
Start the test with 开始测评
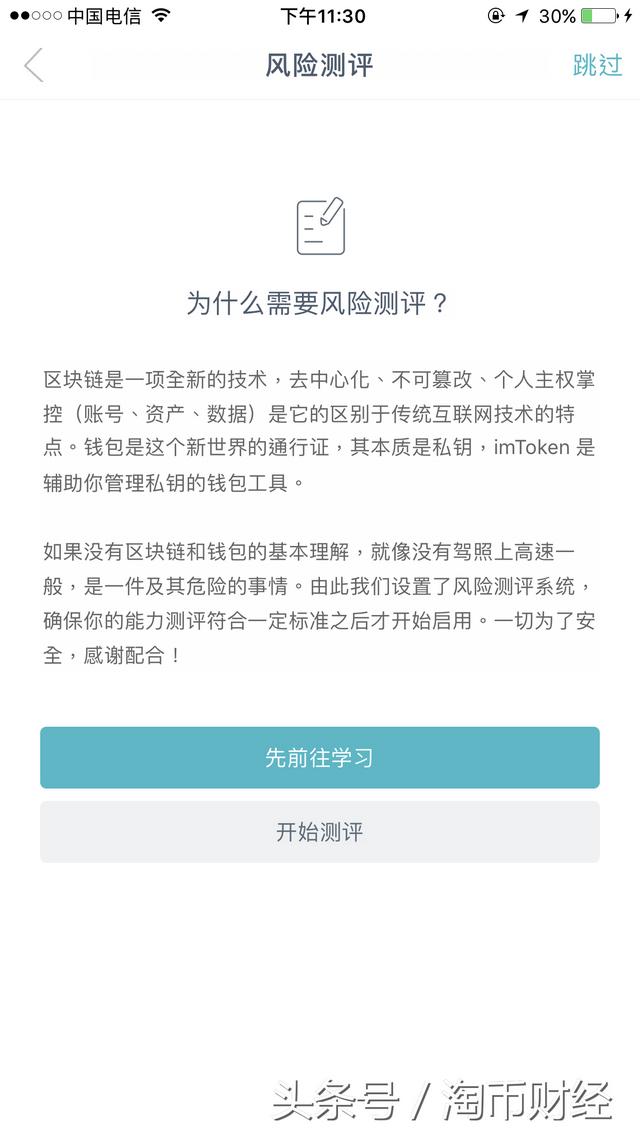tap(319, 832)
